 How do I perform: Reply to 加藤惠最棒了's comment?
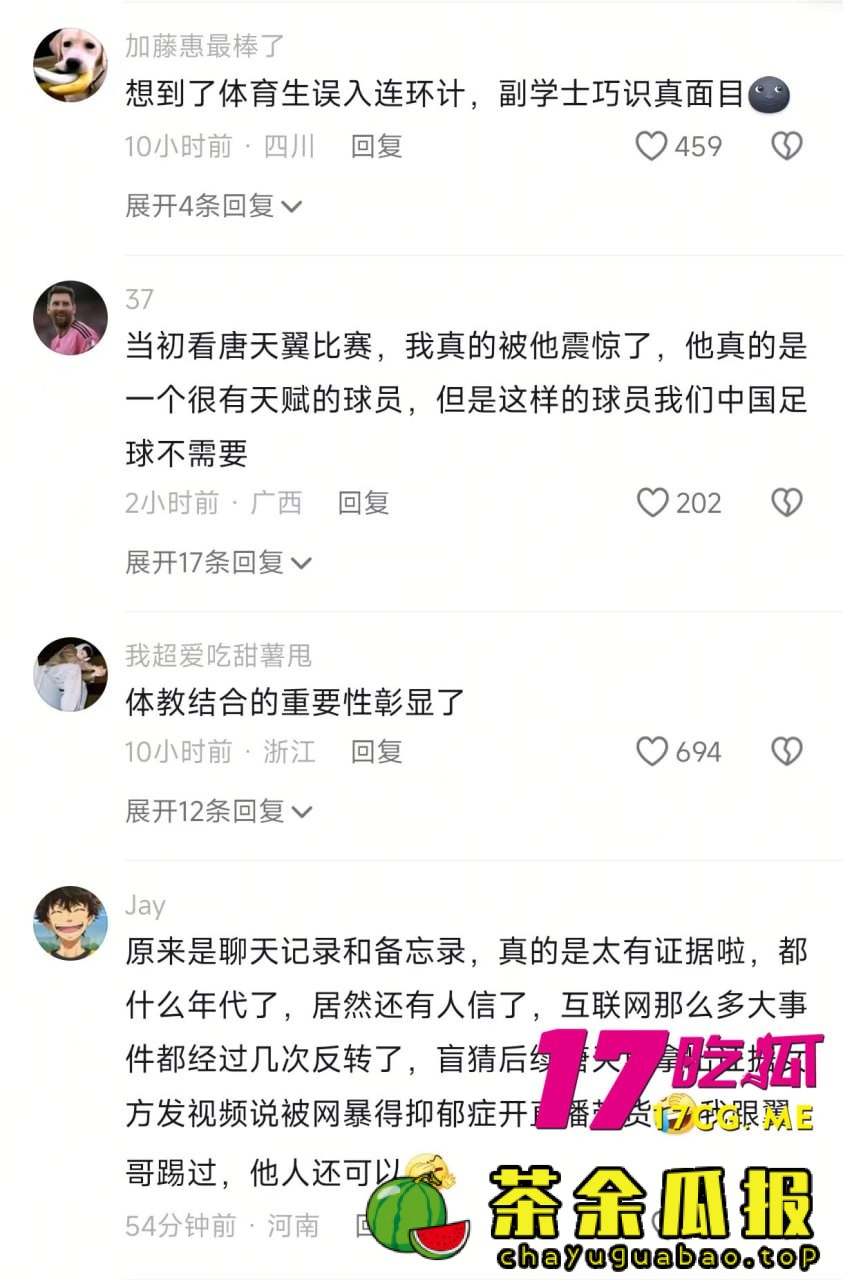click(x=376, y=146)
